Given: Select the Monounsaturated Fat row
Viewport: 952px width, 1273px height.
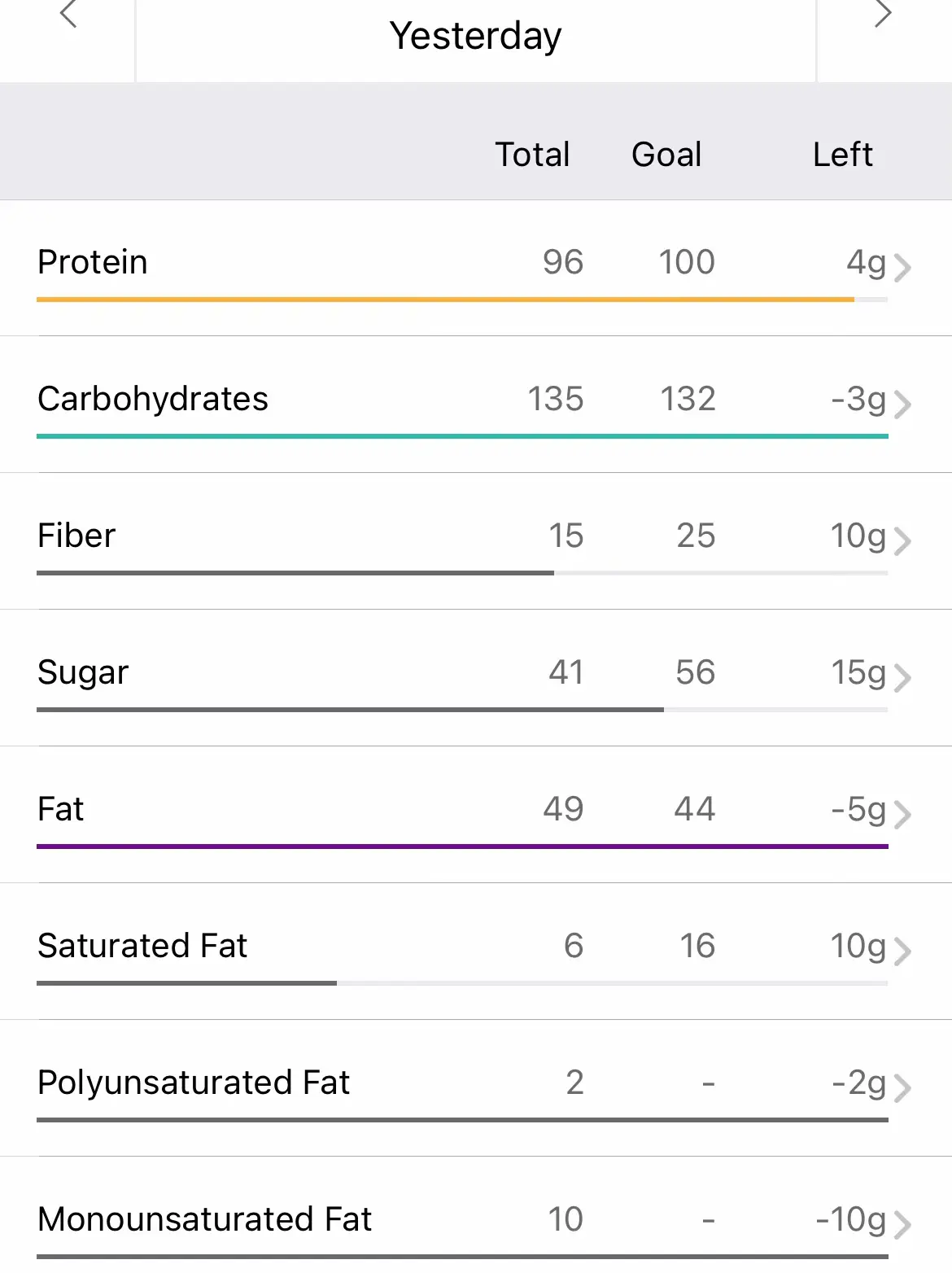Looking at the screenshot, I should click(x=903, y=1225).
